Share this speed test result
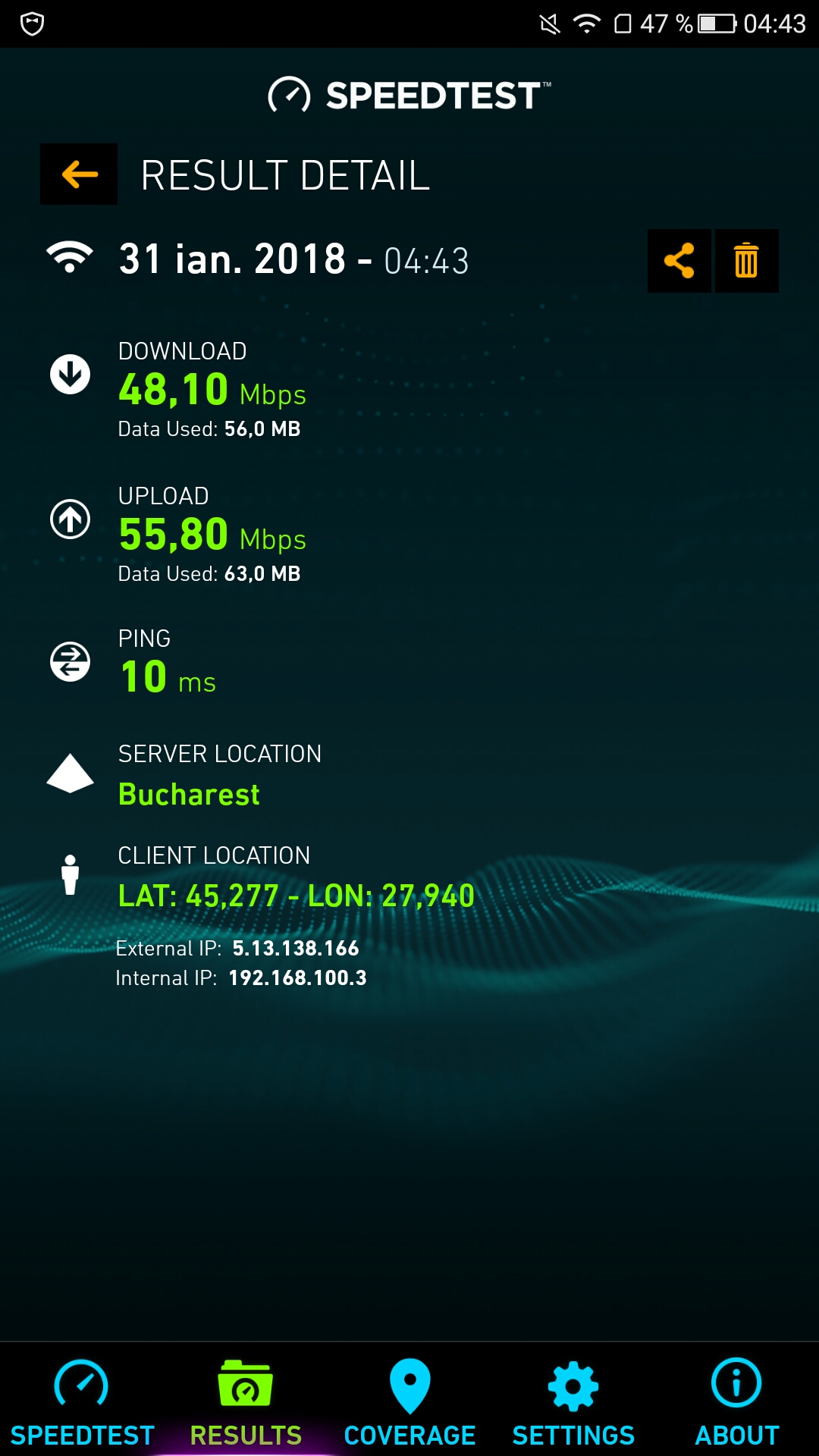Screen dimensions: 819x1456 [679, 261]
